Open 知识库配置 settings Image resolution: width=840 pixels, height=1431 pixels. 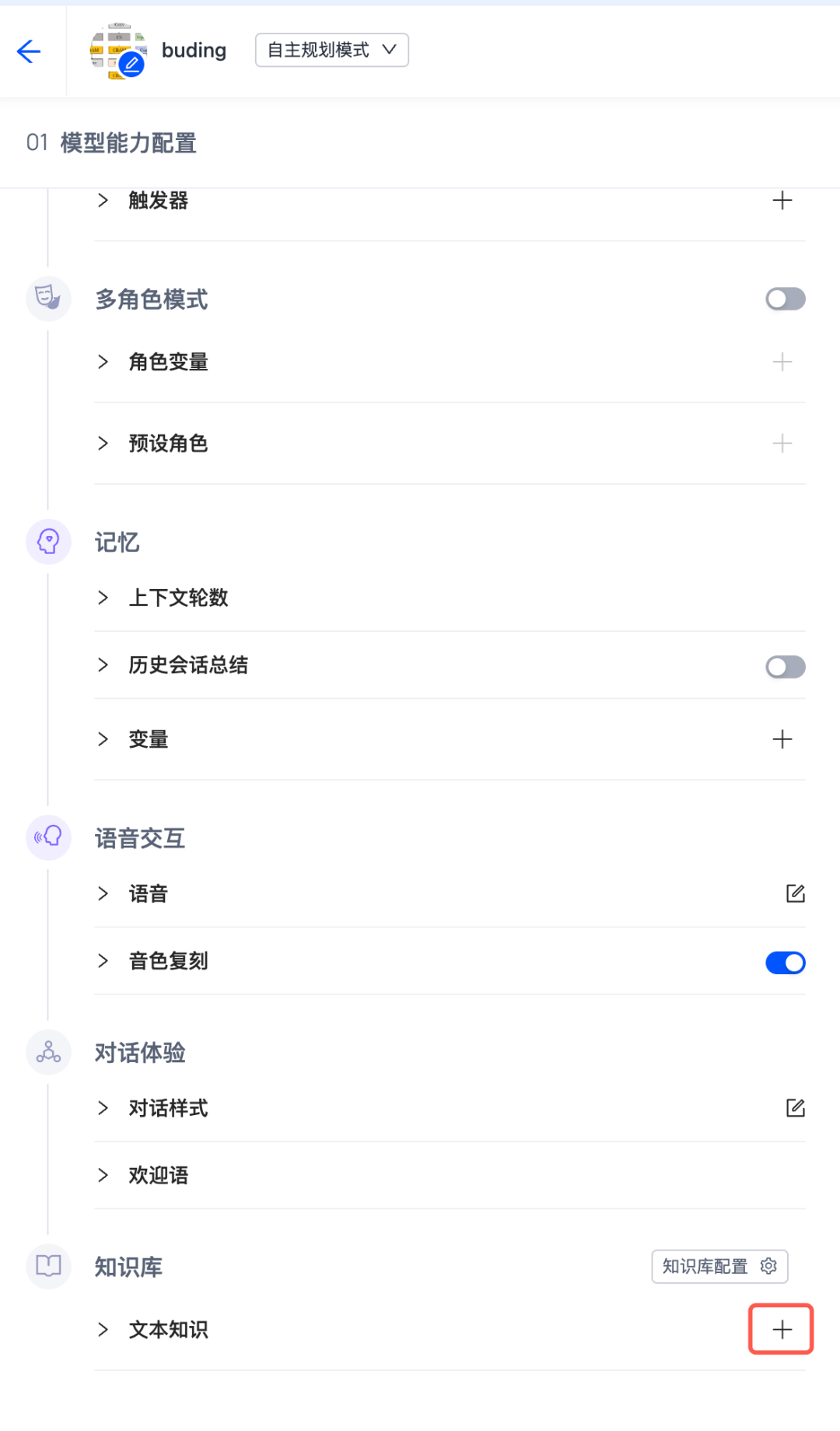click(719, 1267)
